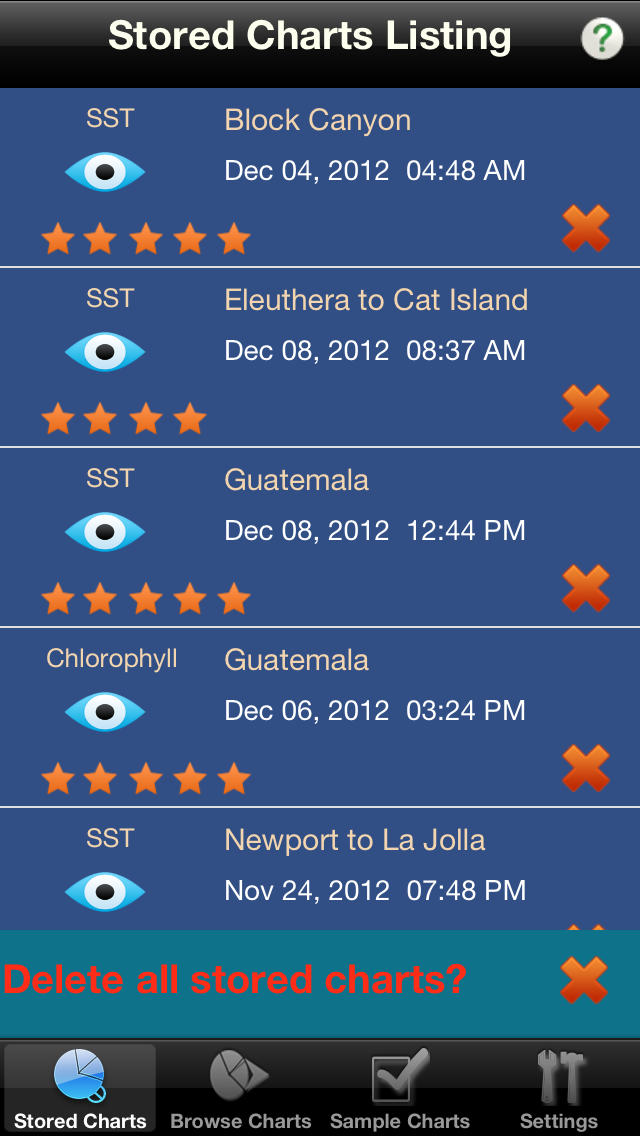This screenshot has width=640, height=1136.
Task: Switch to the Browse Charts tab
Action: pos(241,1089)
